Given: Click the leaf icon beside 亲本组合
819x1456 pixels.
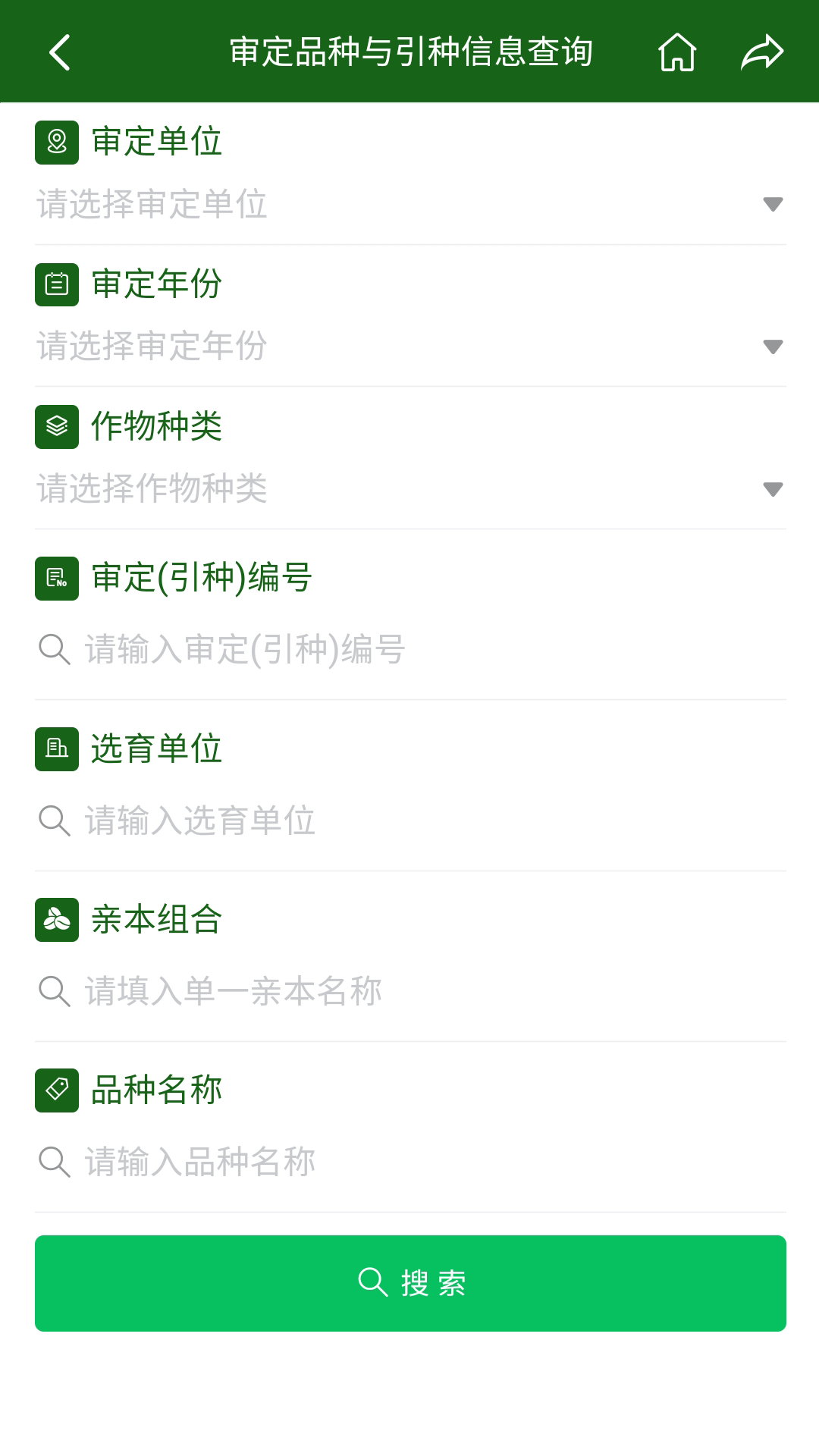Looking at the screenshot, I should (56, 921).
